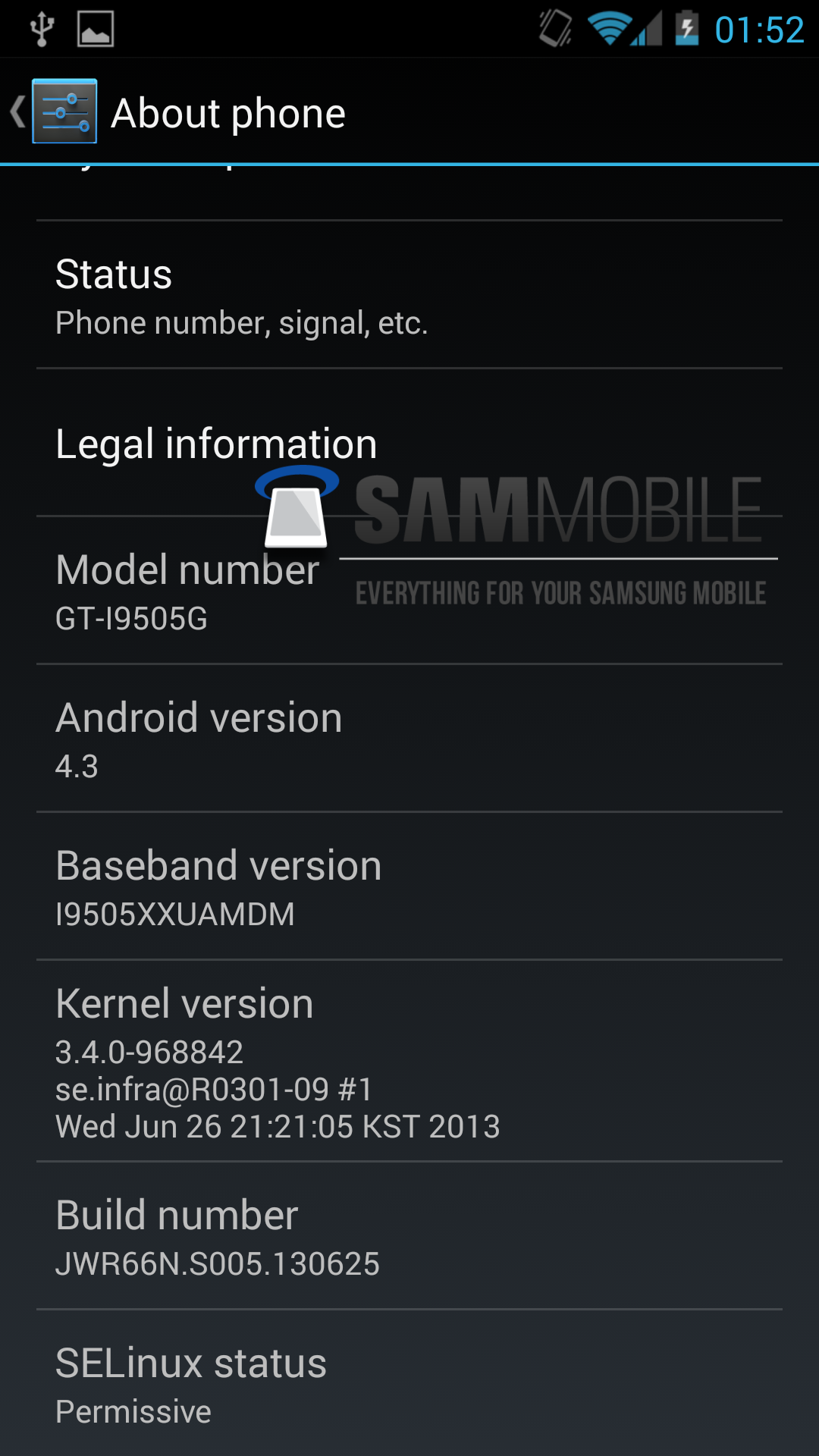Tap the Android version row
Viewport: 819px width, 1456px height.
tap(409, 739)
